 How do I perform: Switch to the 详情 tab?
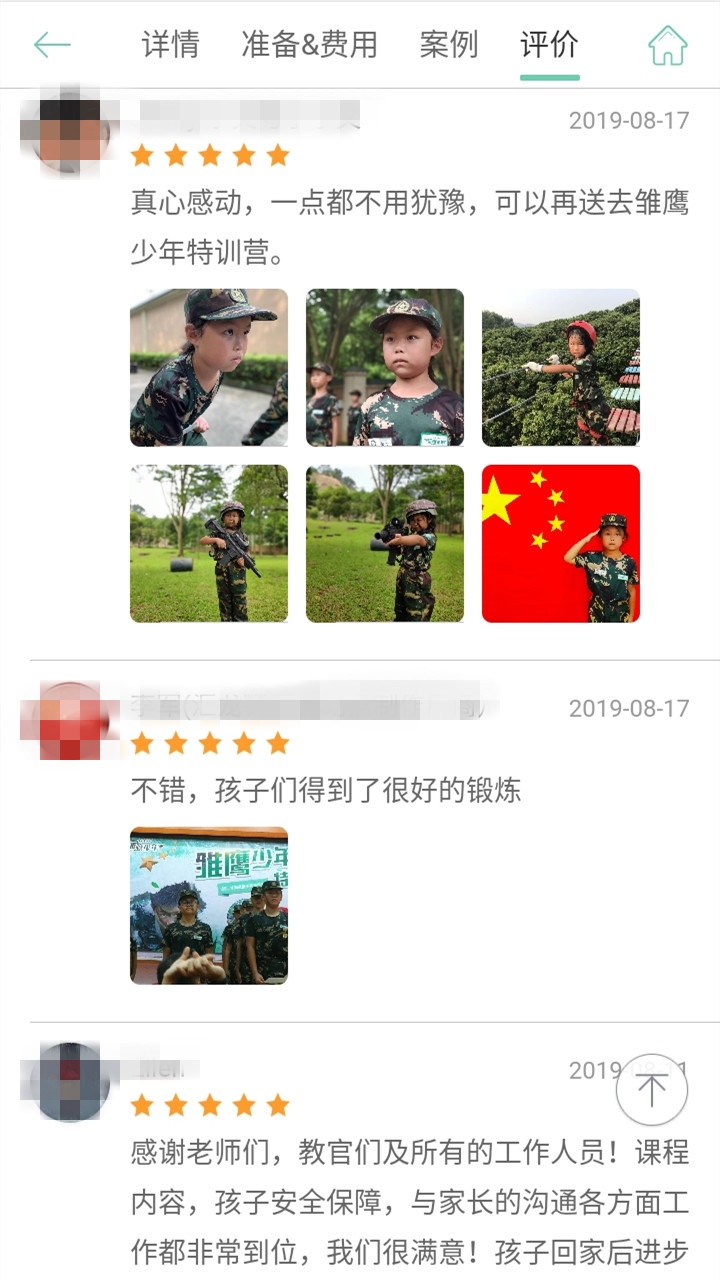point(170,45)
